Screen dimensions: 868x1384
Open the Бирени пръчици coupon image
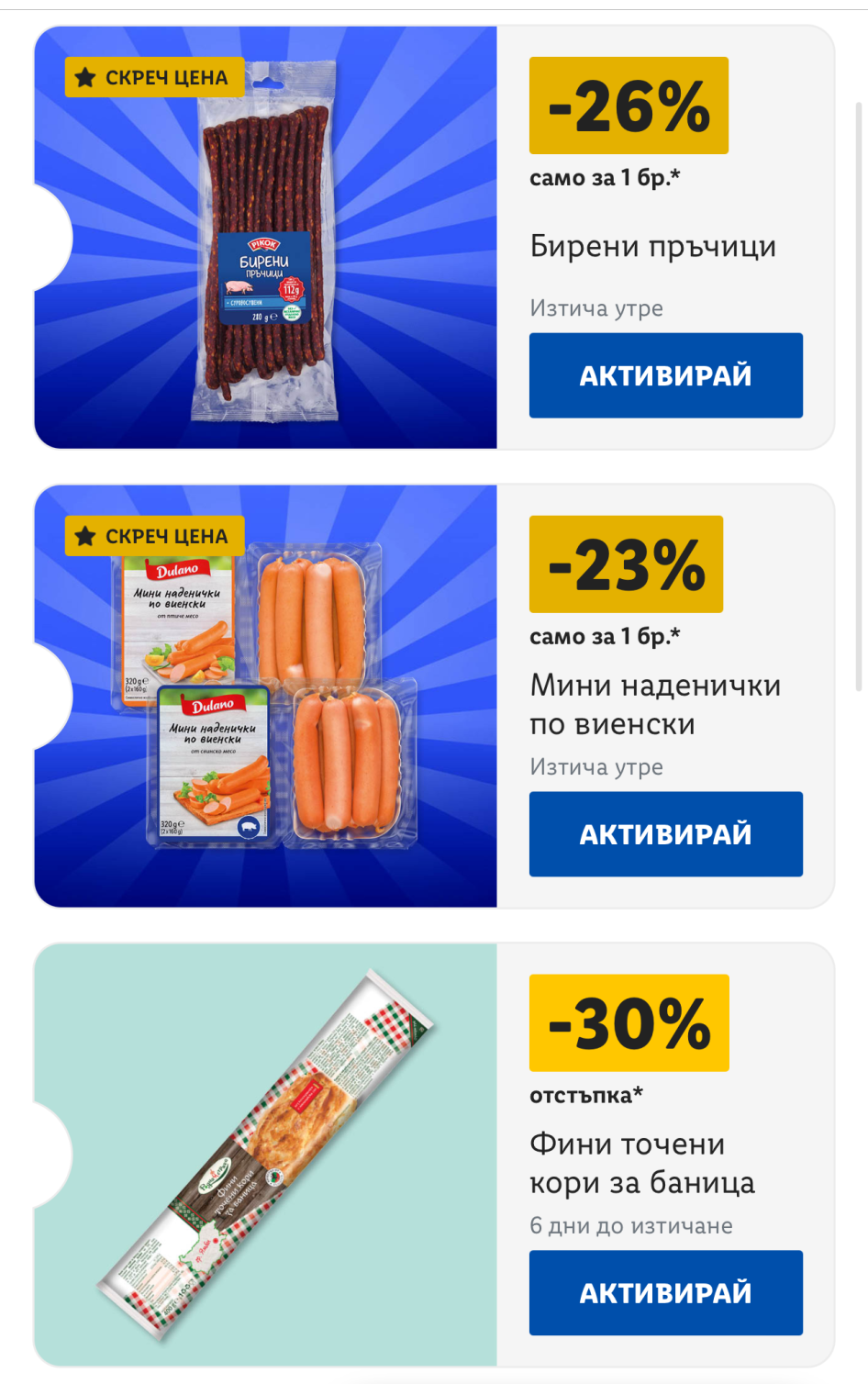click(x=266, y=238)
